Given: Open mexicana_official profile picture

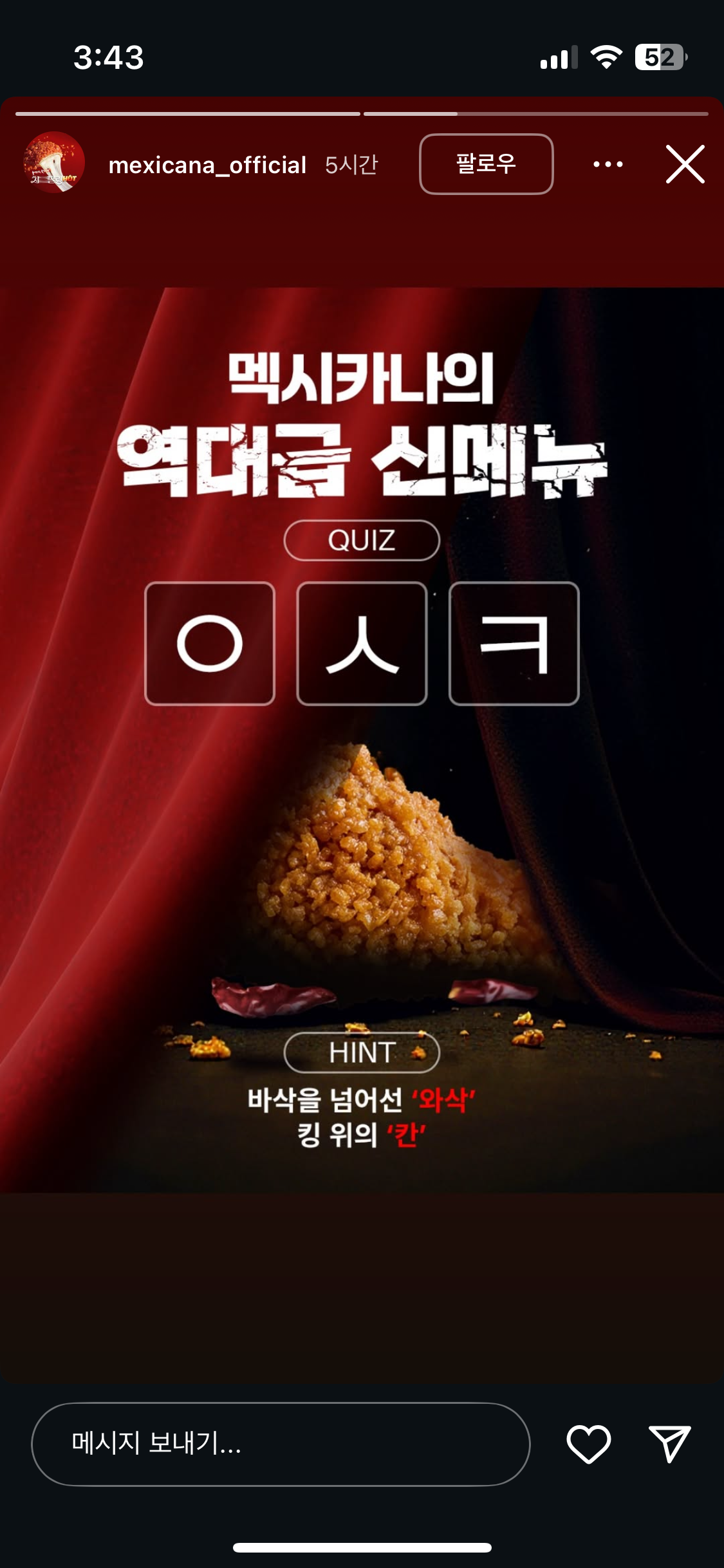Looking at the screenshot, I should click(54, 163).
